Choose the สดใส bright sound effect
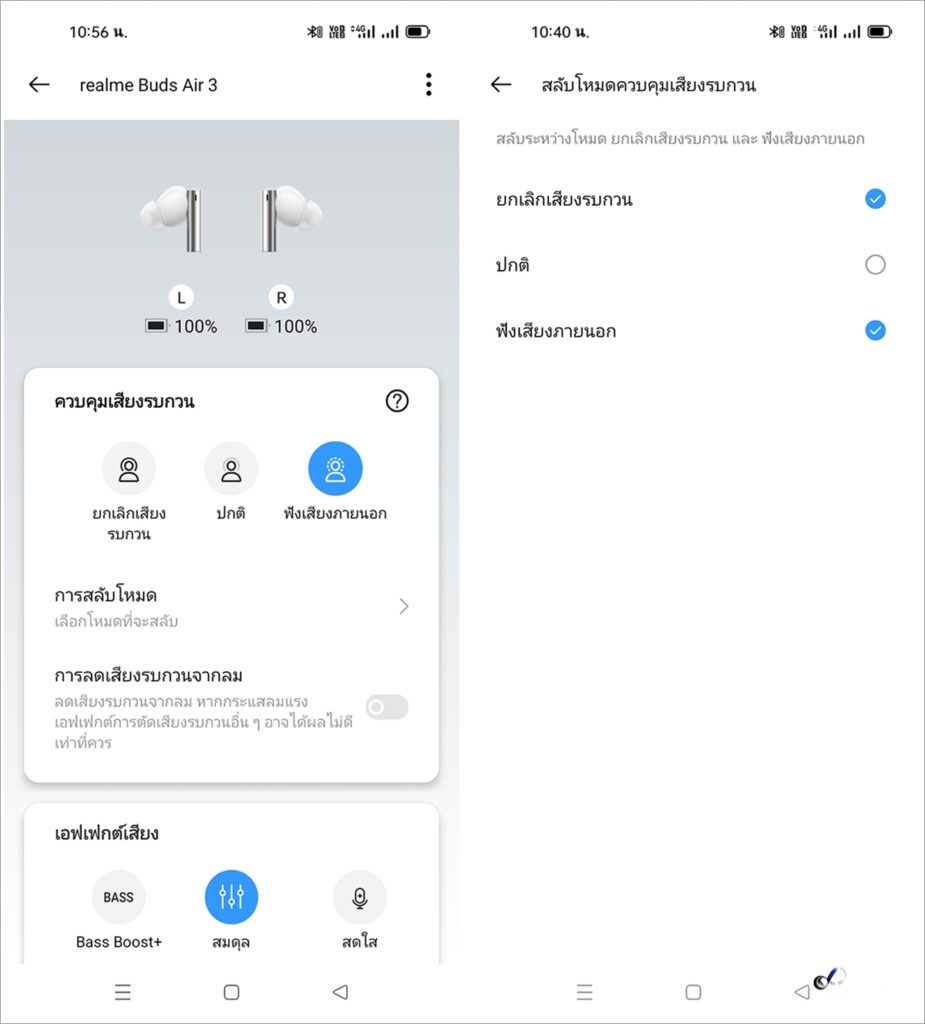This screenshot has width=925, height=1024. 359,897
